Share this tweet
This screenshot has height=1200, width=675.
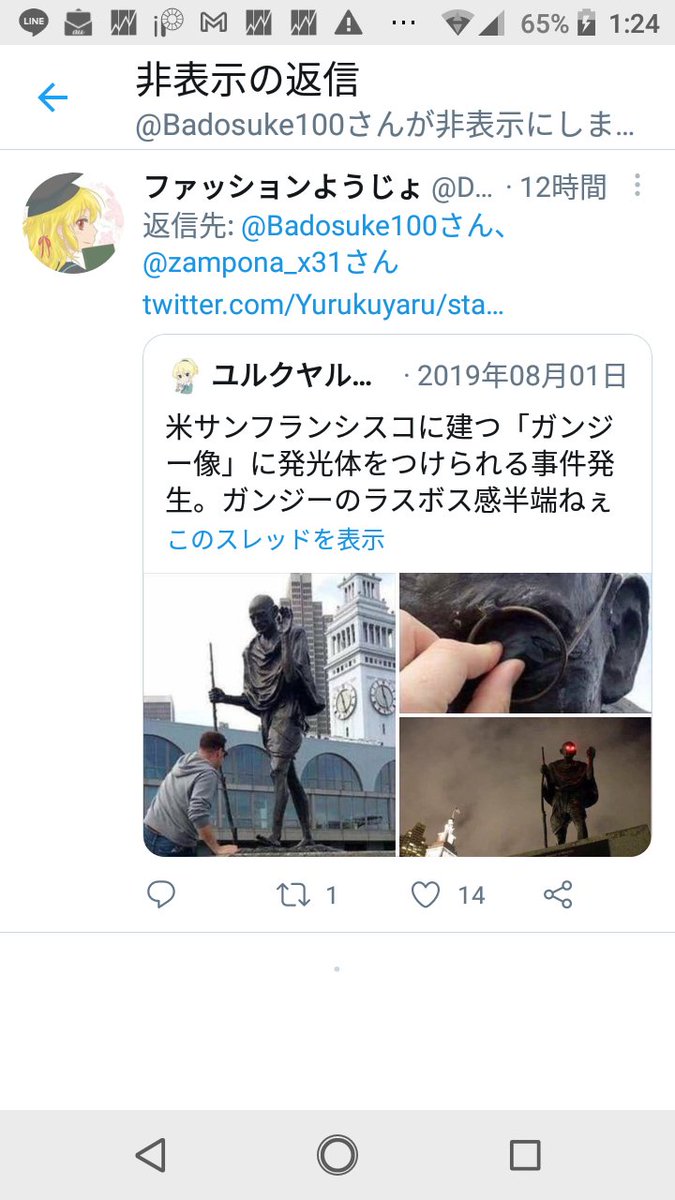pyautogui.click(x=557, y=894)
